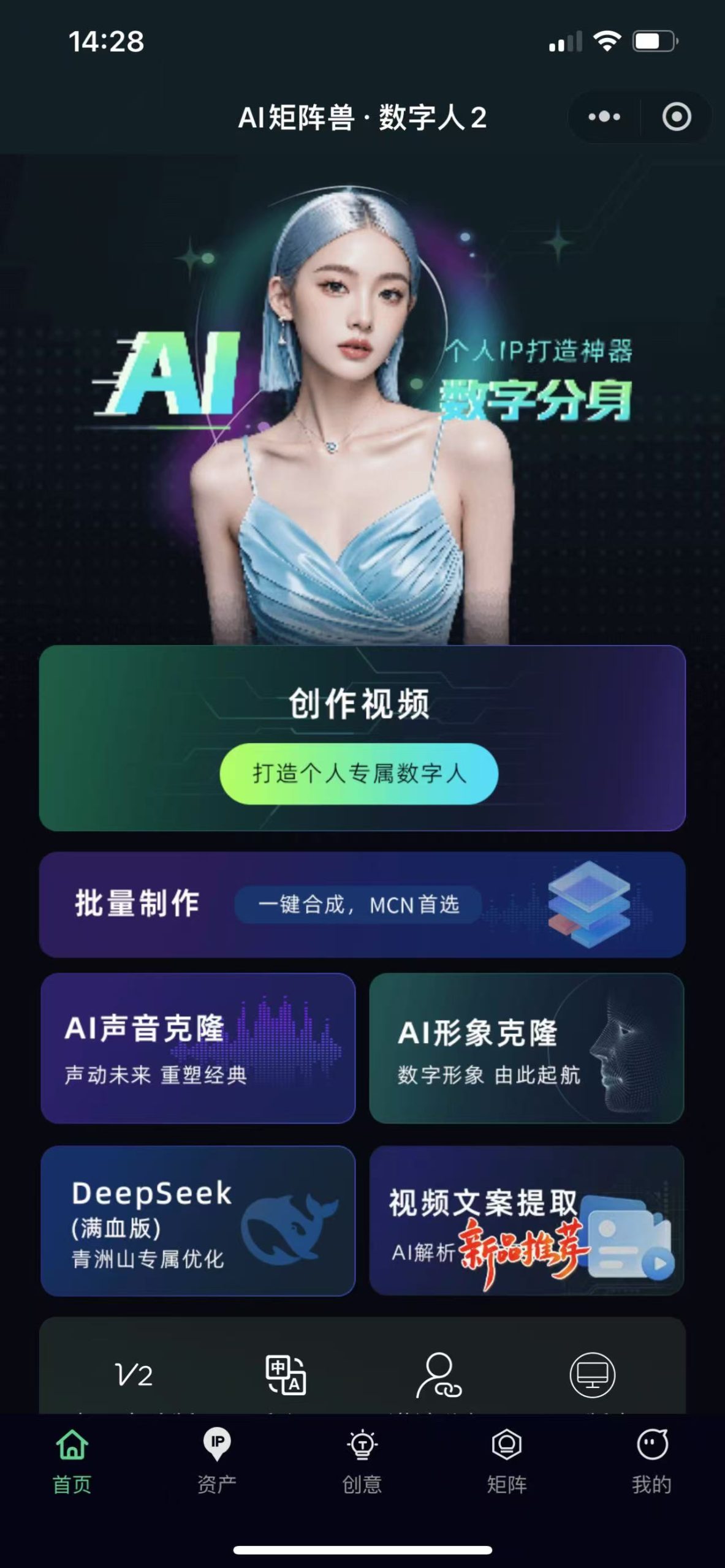725x1568 pixels.
Task: Switch to the 首页 tab
Action: tap(72, 1461)
